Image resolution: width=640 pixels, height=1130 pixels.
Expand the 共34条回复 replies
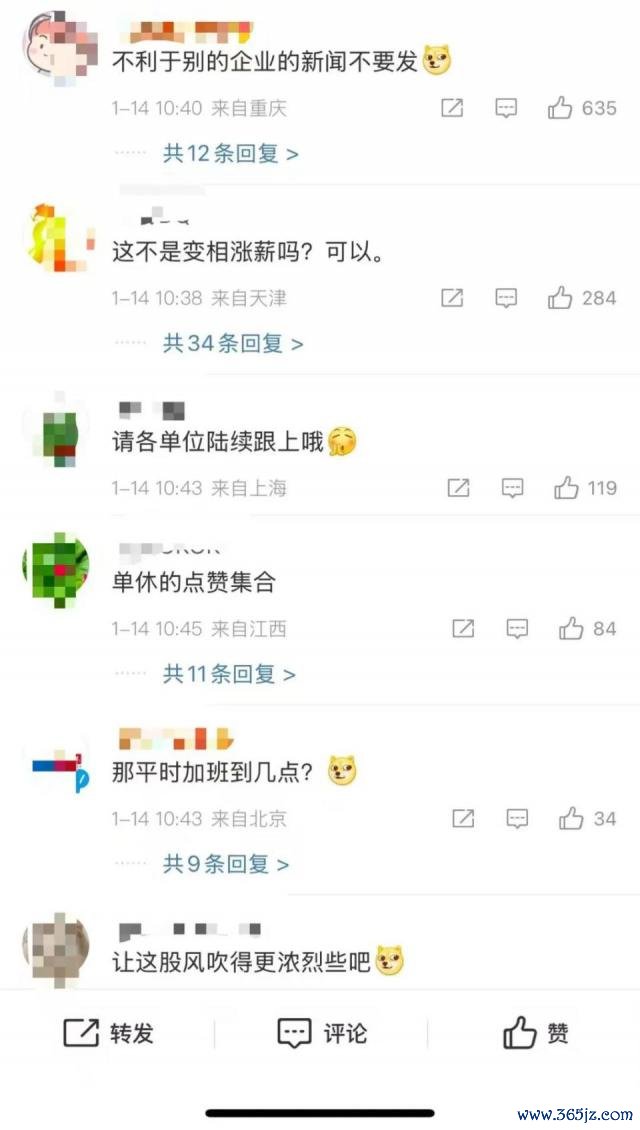pyautogui.click(x=233, y=344)
